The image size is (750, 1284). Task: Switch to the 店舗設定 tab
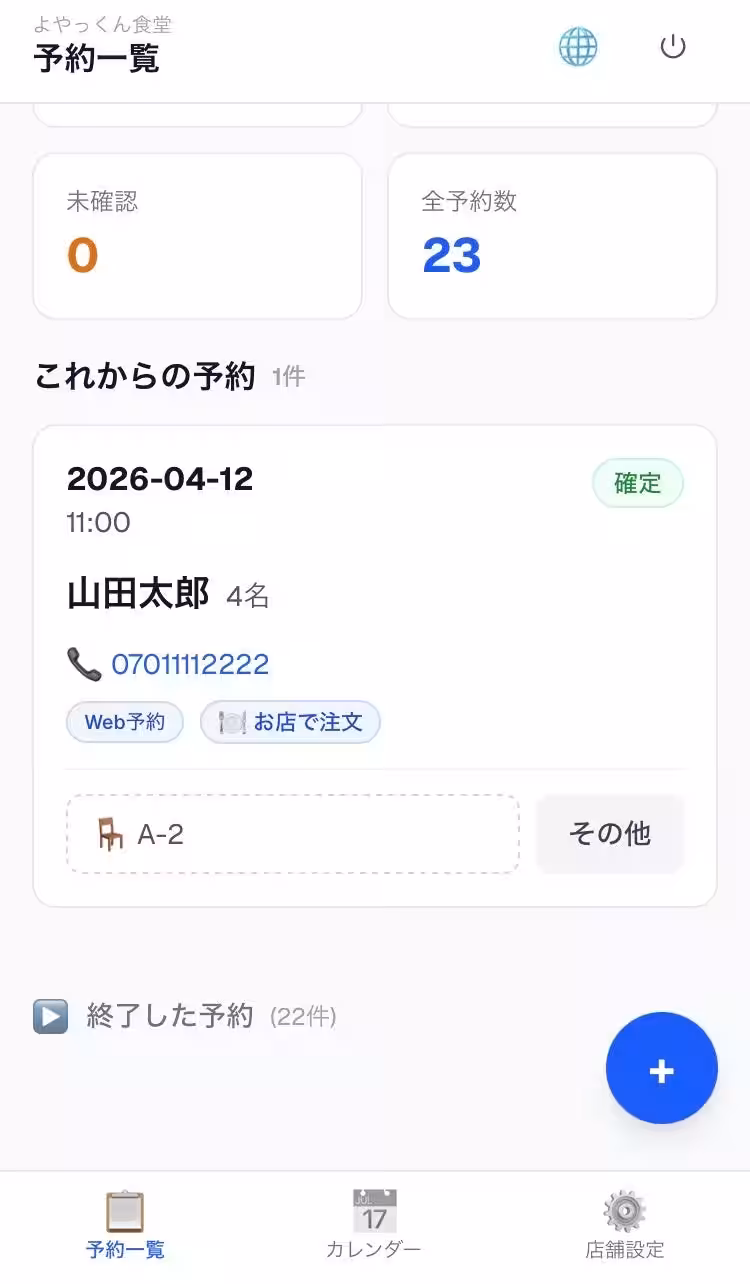click(625, 1225)
